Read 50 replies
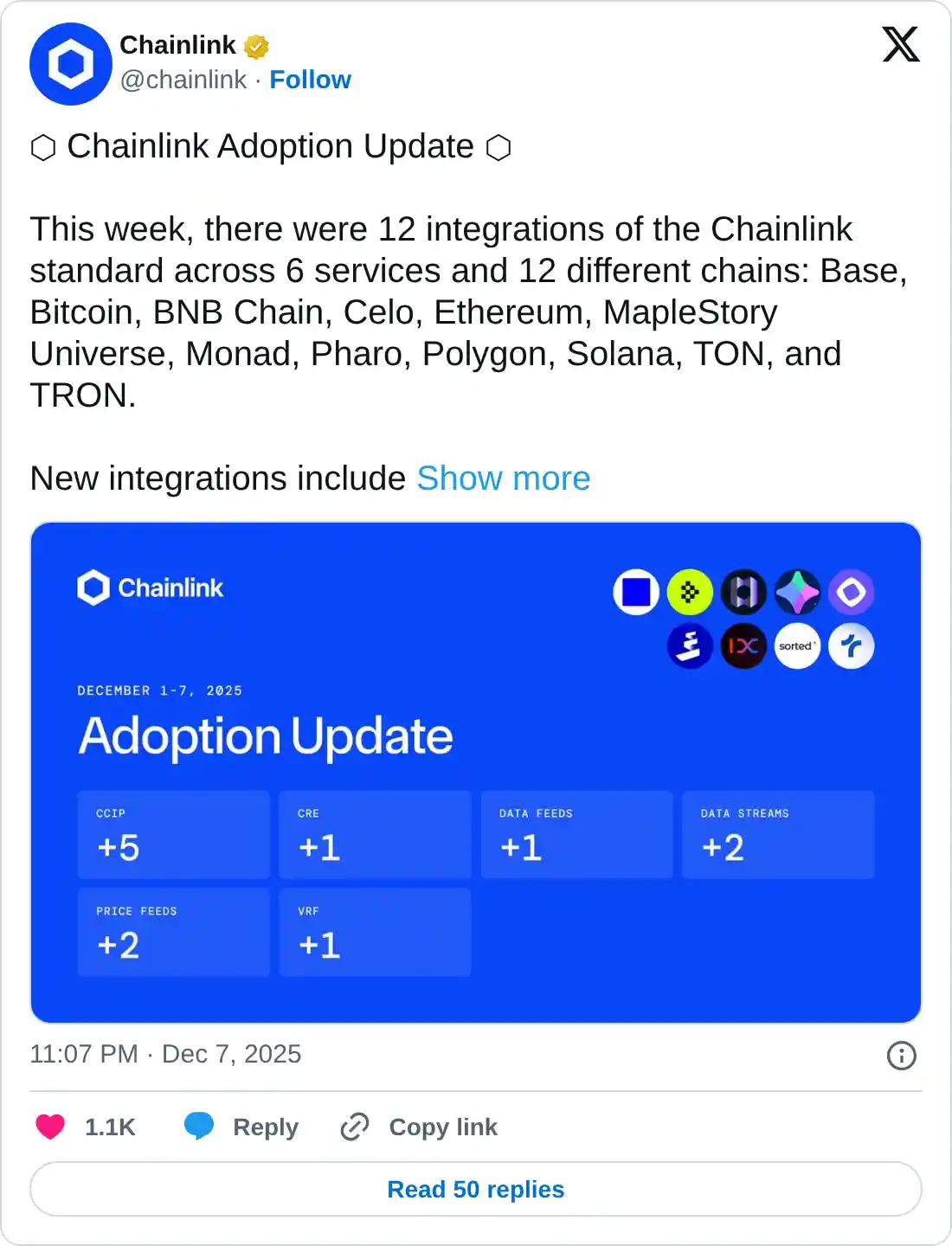 [476, 1189]
